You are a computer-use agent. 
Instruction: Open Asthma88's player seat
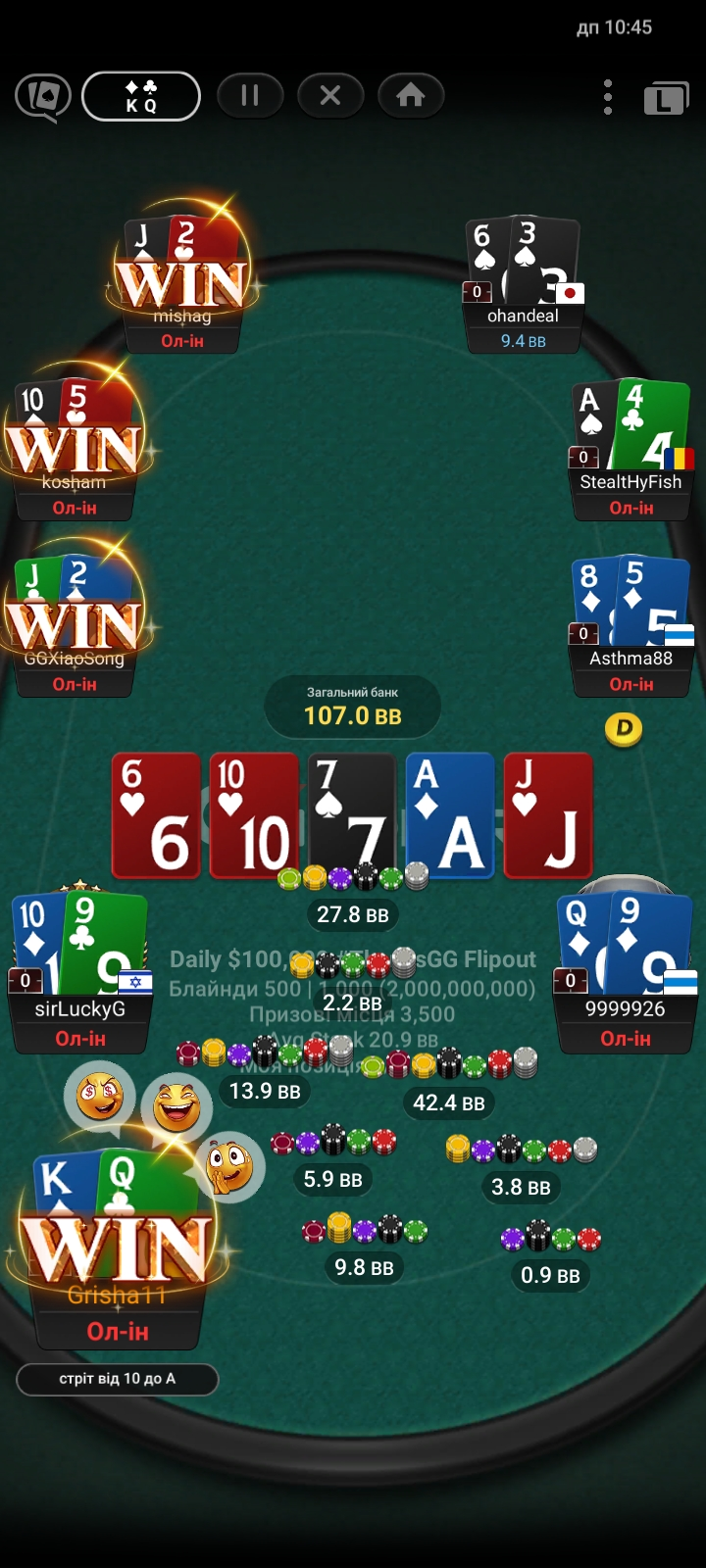[630, 658]
